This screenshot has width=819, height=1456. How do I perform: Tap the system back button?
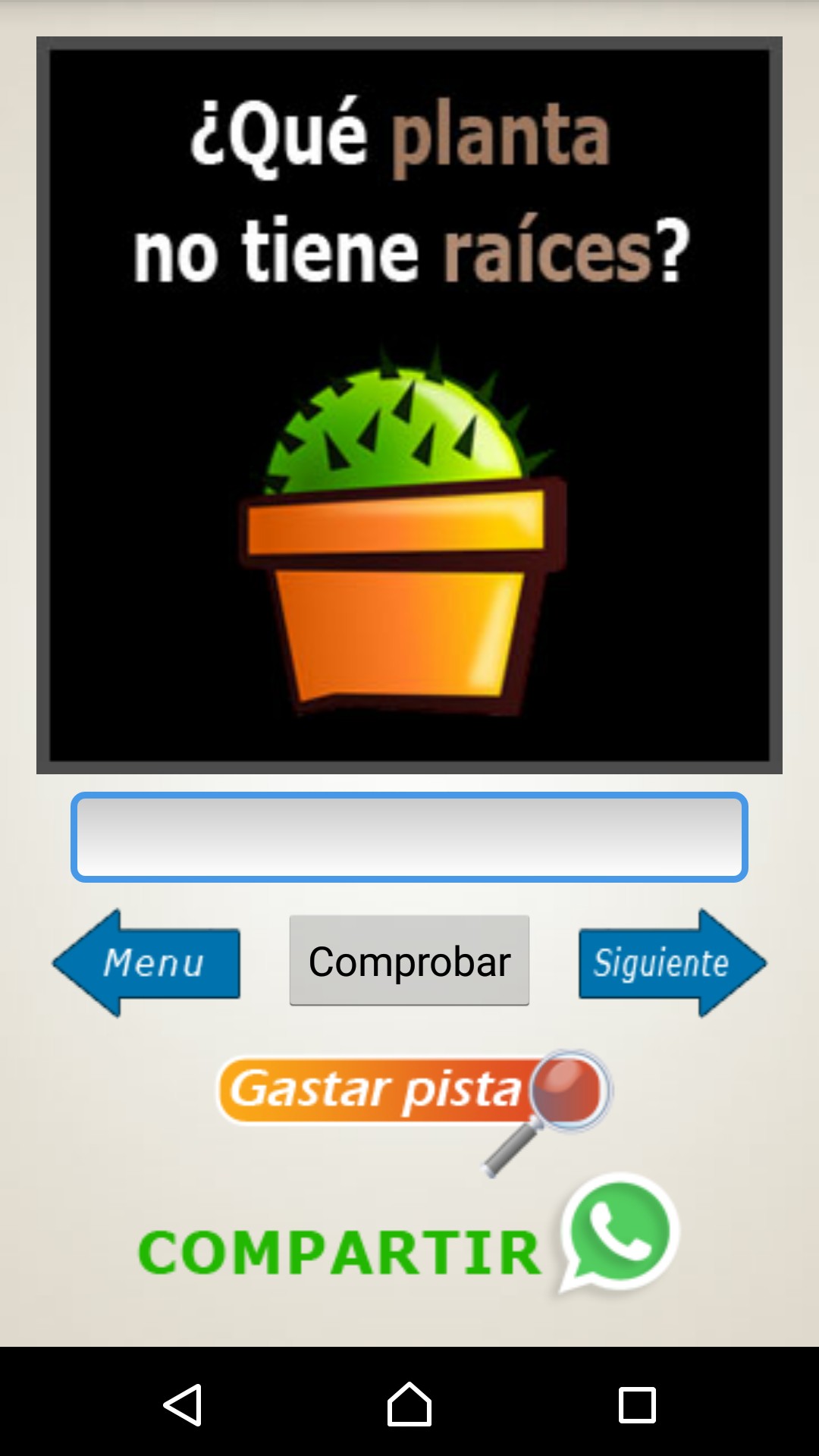coord(182,1404)
